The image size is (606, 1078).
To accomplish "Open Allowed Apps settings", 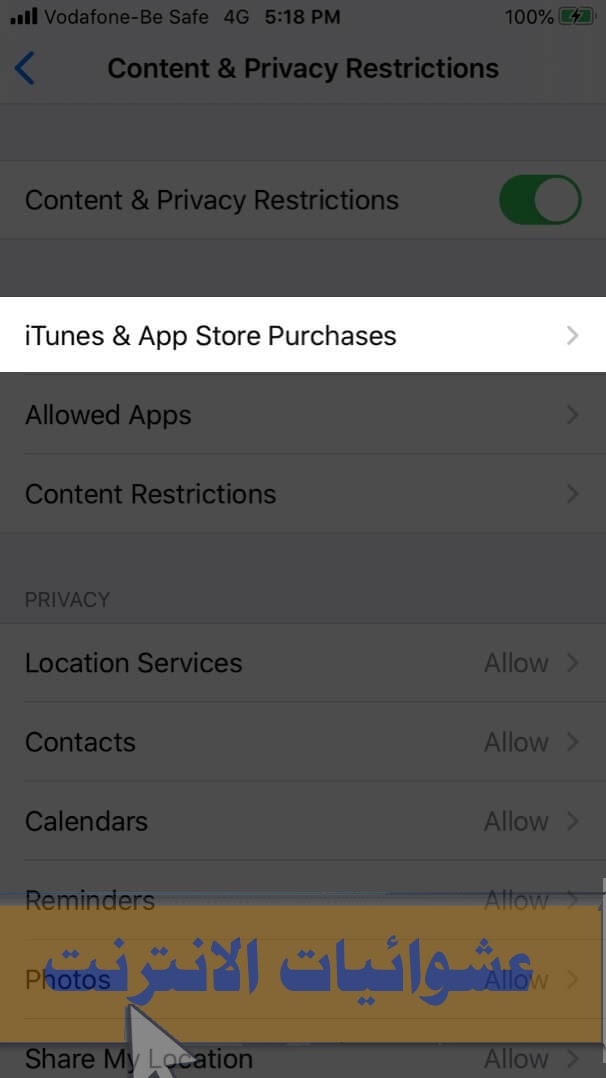I will pos(303,415).
